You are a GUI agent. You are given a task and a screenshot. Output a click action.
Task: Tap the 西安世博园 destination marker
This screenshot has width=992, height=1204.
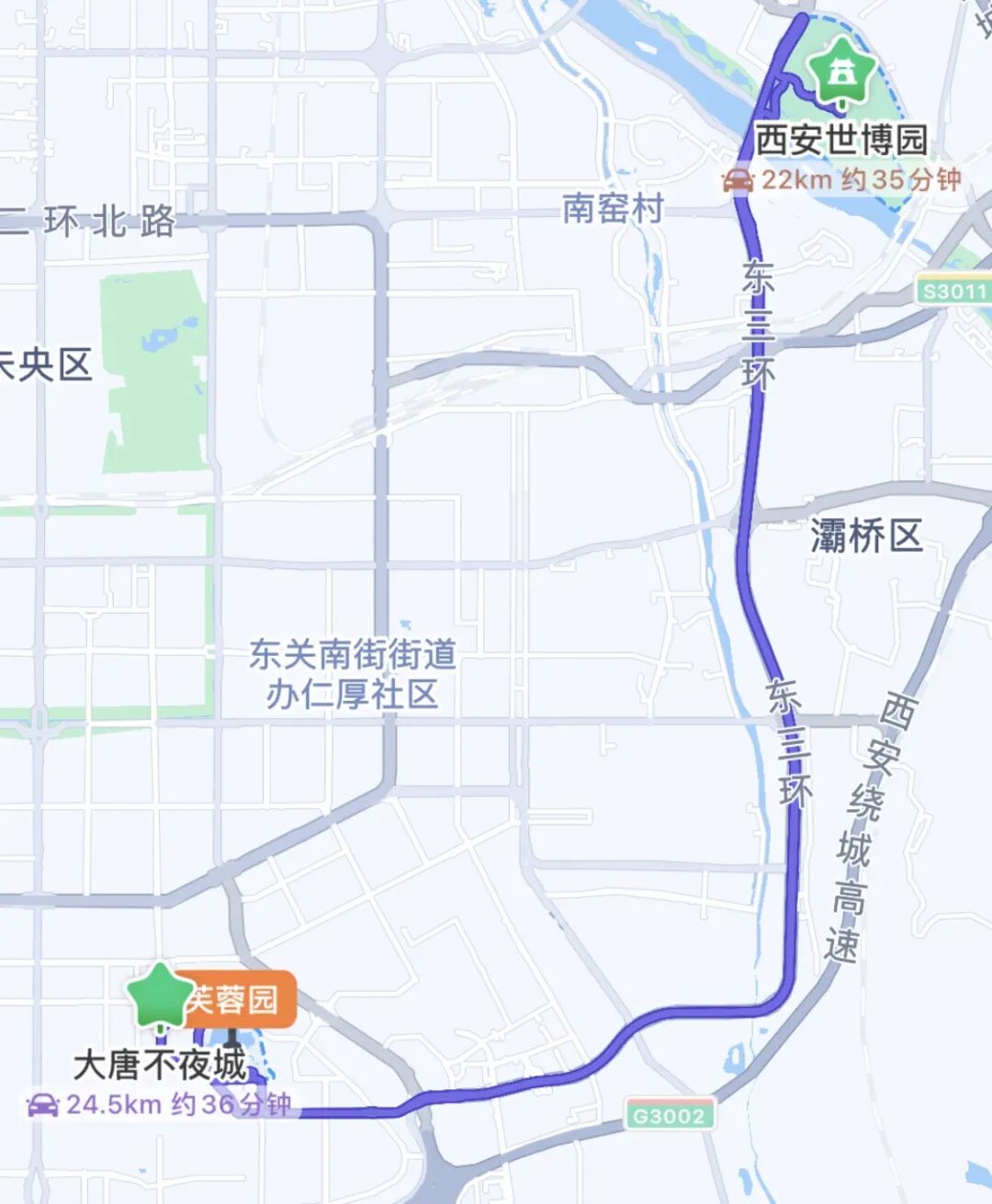point(841,73)
